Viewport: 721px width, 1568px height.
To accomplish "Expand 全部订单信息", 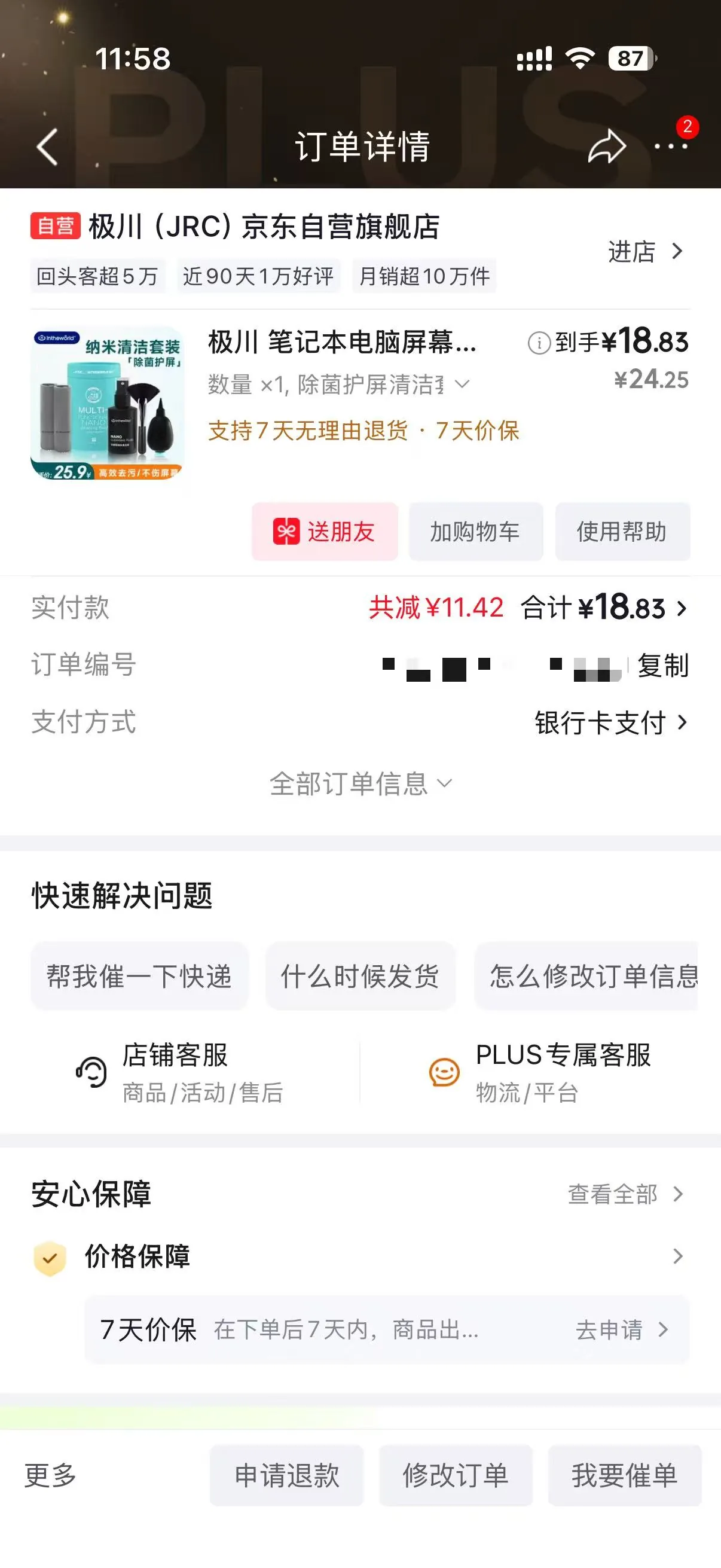I will pos(360,783).
